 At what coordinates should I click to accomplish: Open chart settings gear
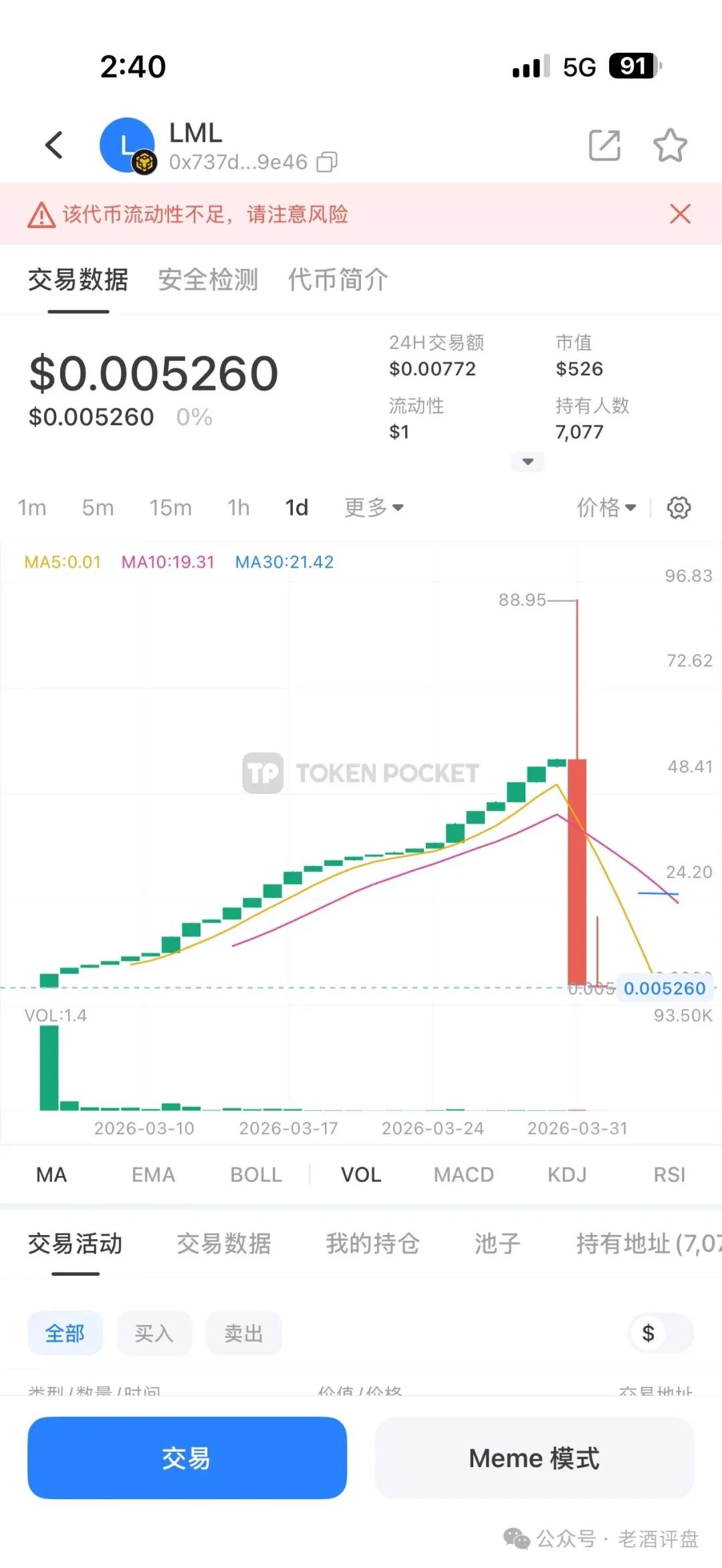coord(679,508)
